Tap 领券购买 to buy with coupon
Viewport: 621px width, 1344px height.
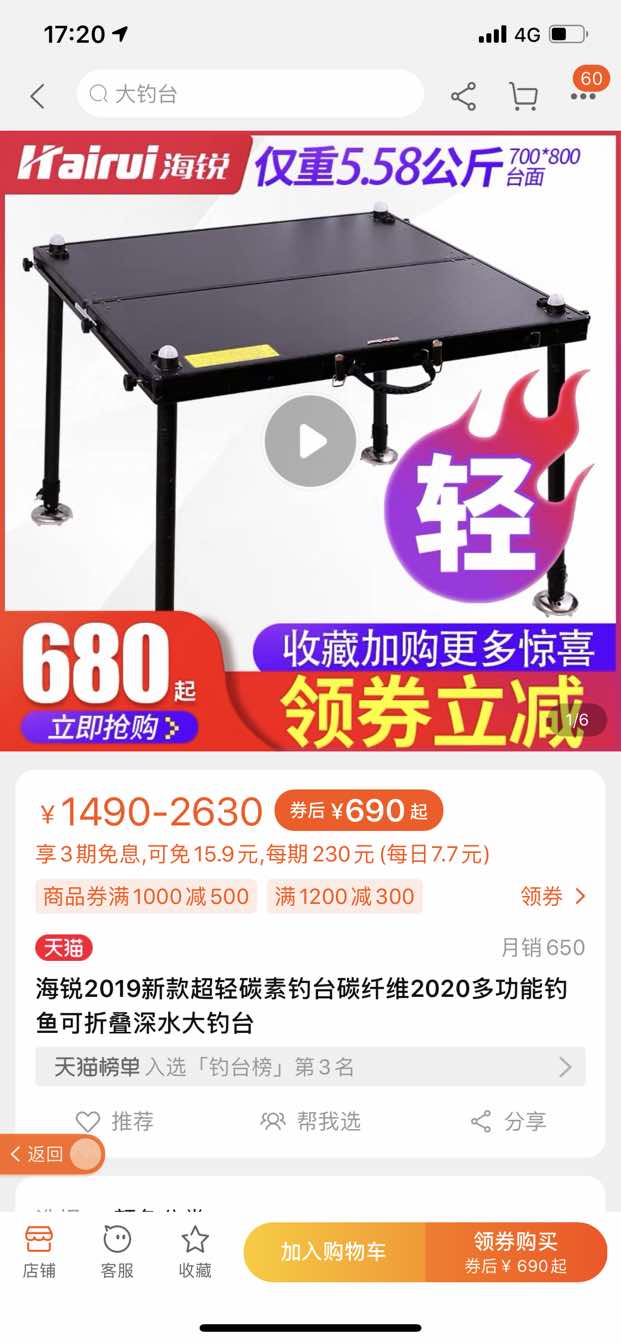click(x=516, y=1252)
